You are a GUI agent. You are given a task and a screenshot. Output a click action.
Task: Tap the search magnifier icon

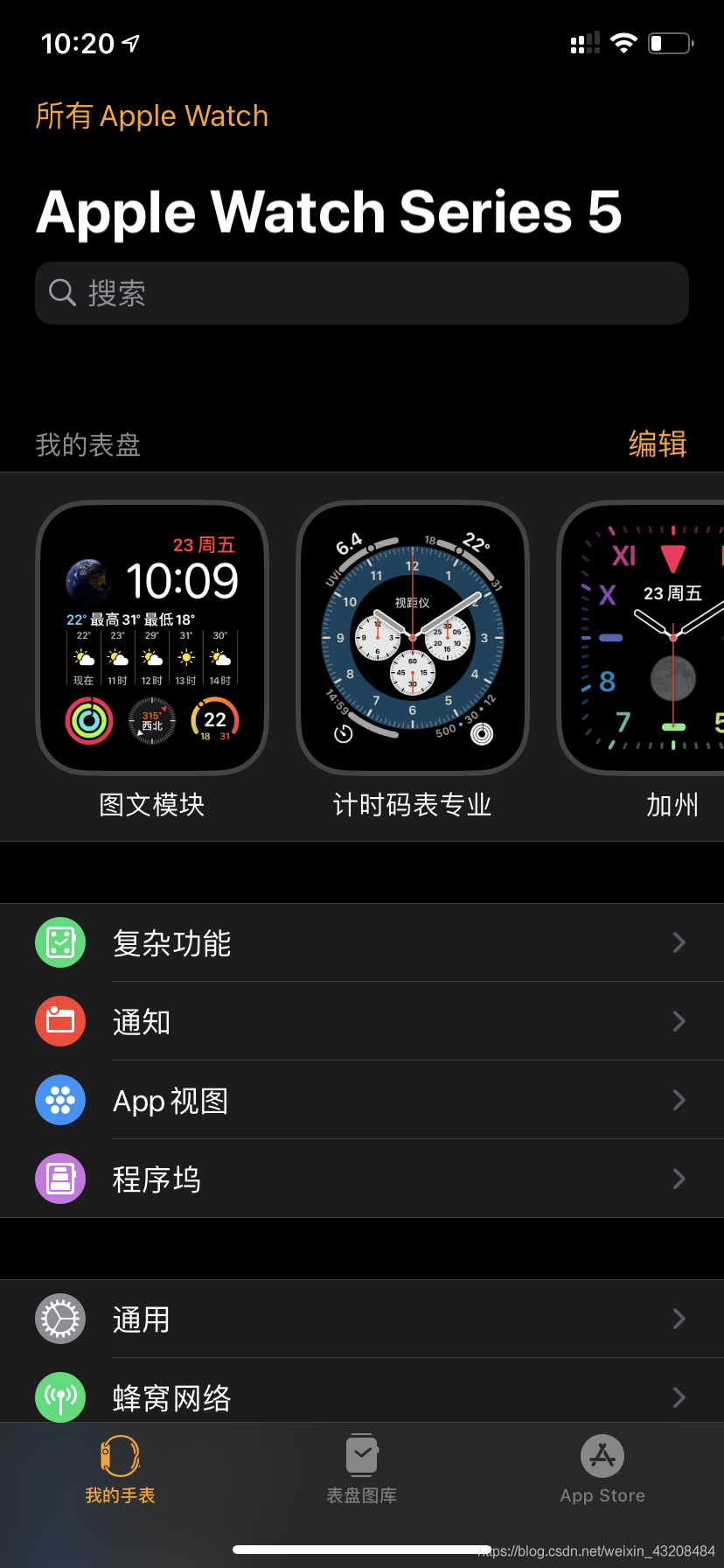click(x=61, y=293)
